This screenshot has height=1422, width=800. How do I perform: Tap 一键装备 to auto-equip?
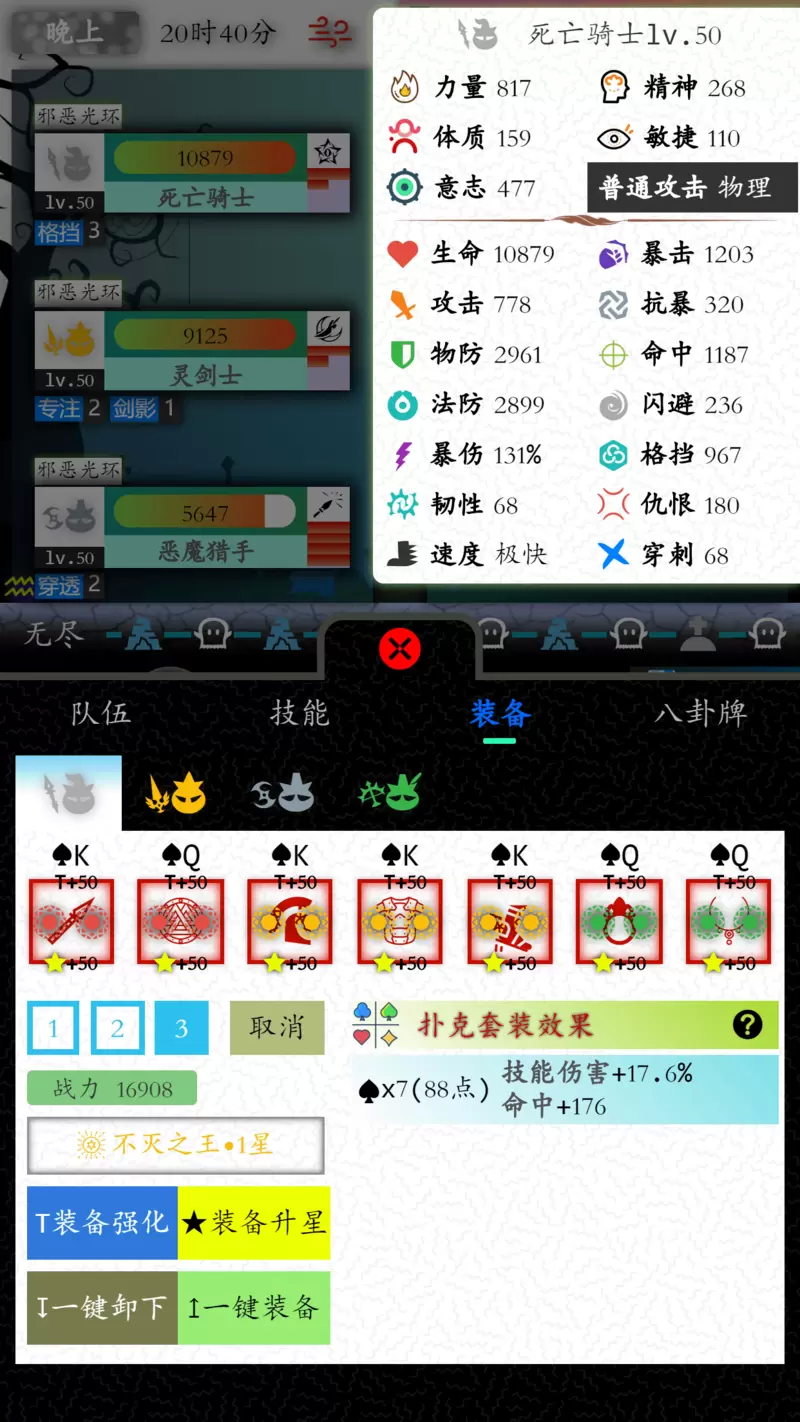[x=254, y=1307]
